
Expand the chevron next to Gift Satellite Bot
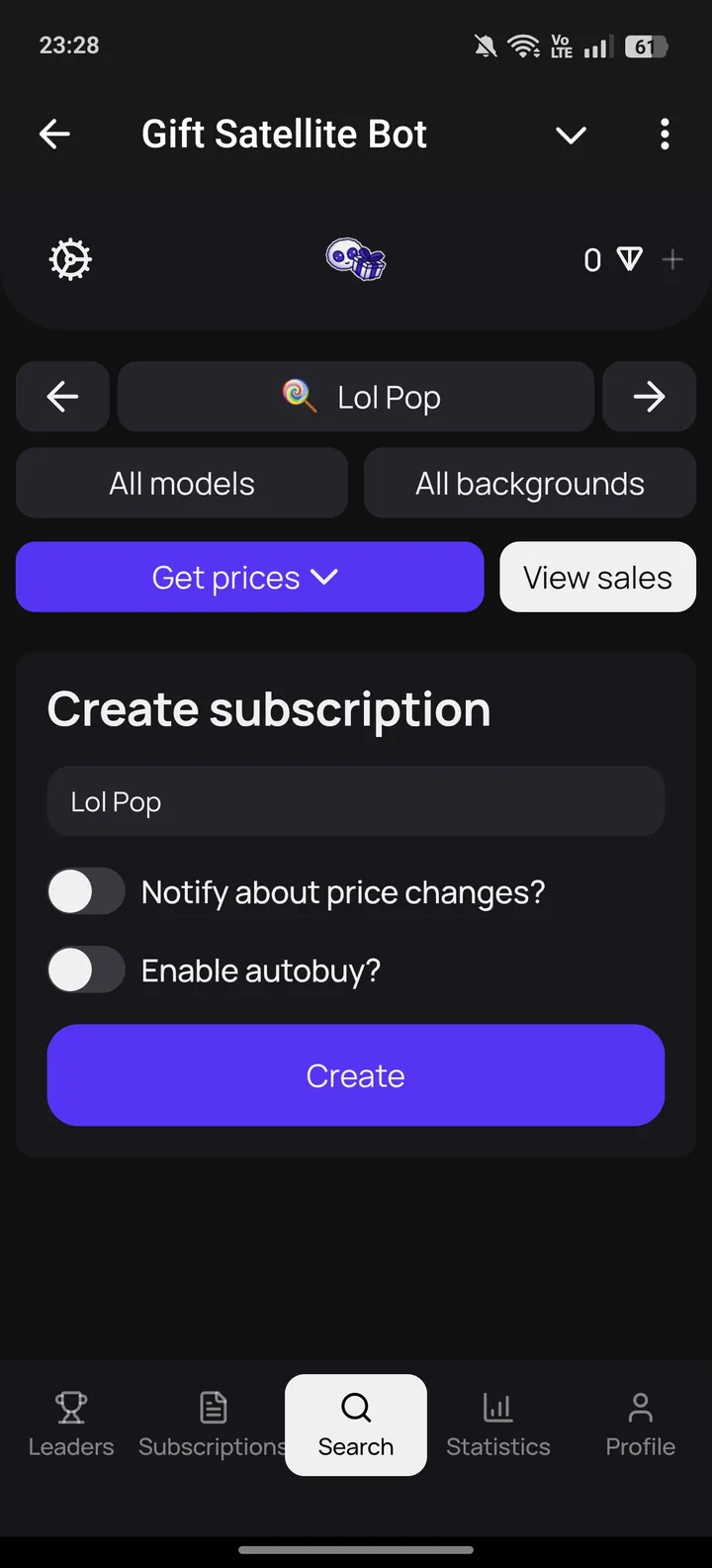(x=571, y=135)
